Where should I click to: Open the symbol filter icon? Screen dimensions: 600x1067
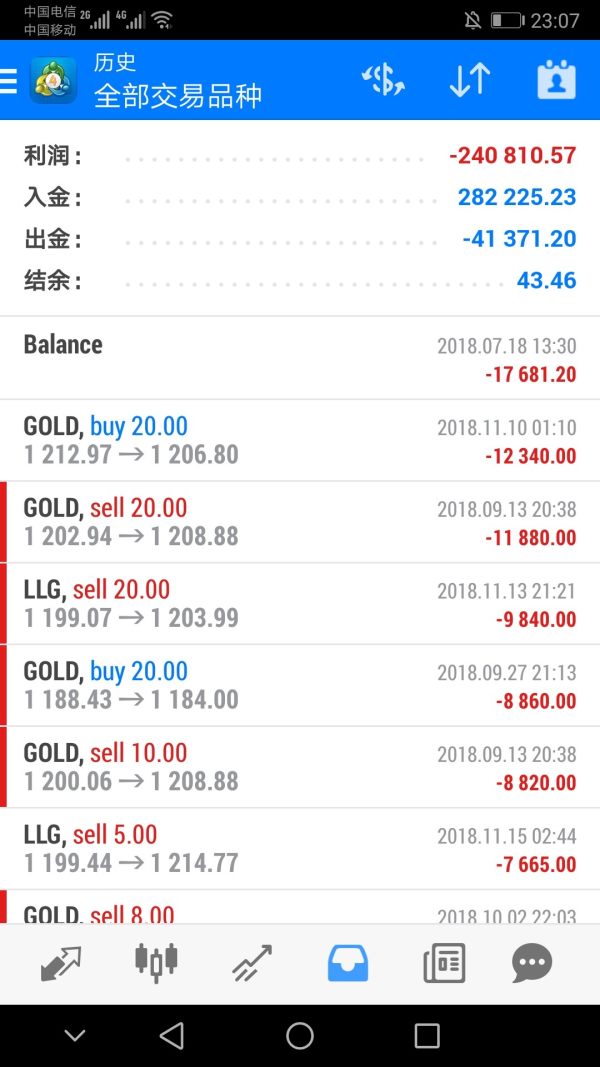click(383, 80)
